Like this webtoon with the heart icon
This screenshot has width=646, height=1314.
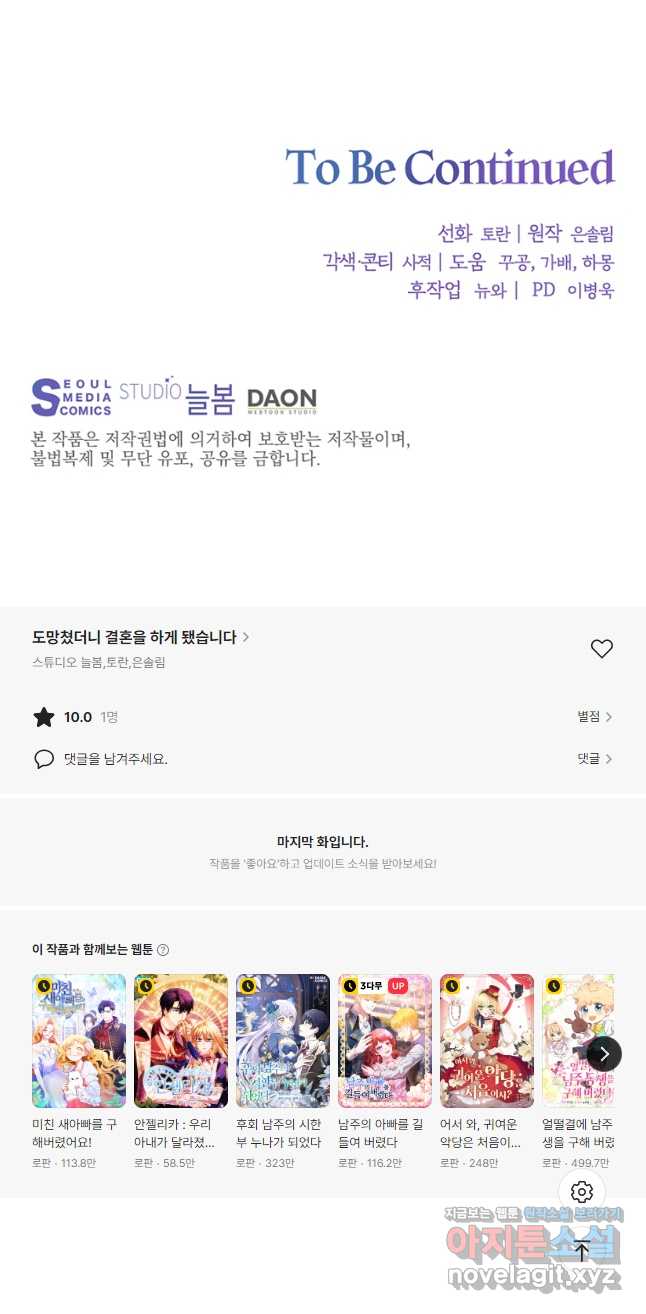click(x=601, y=649)
